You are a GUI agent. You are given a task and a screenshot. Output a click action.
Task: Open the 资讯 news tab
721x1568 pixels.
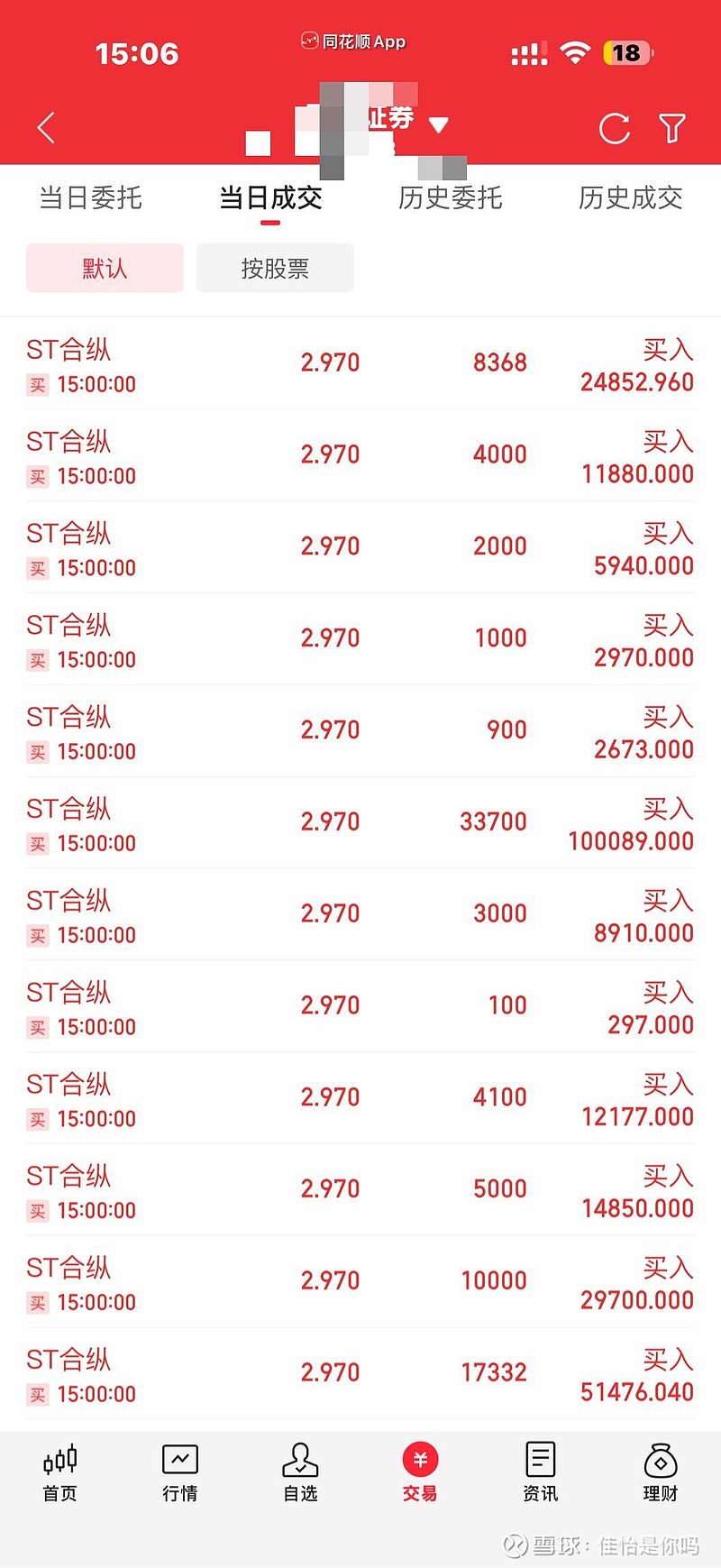[x=540, y=1472]
